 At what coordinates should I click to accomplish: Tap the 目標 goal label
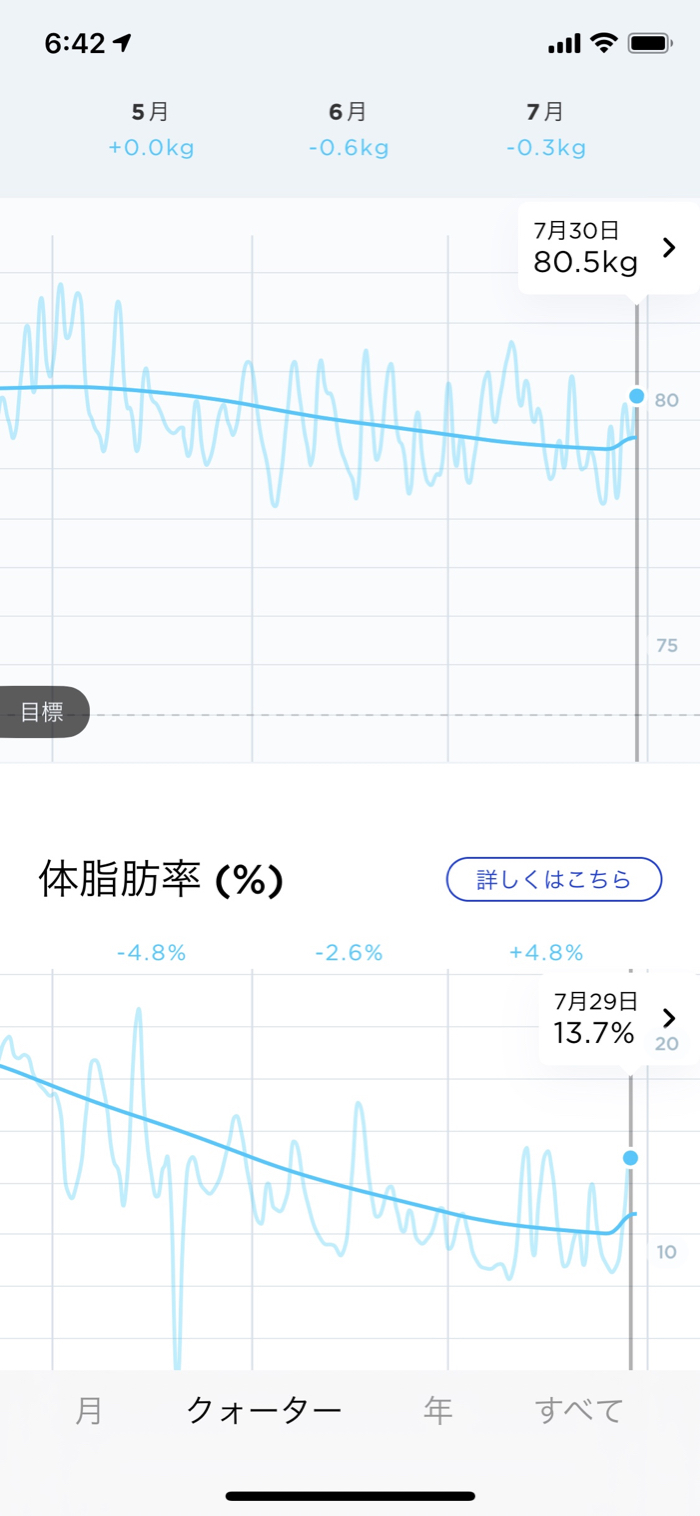point(42,712)
